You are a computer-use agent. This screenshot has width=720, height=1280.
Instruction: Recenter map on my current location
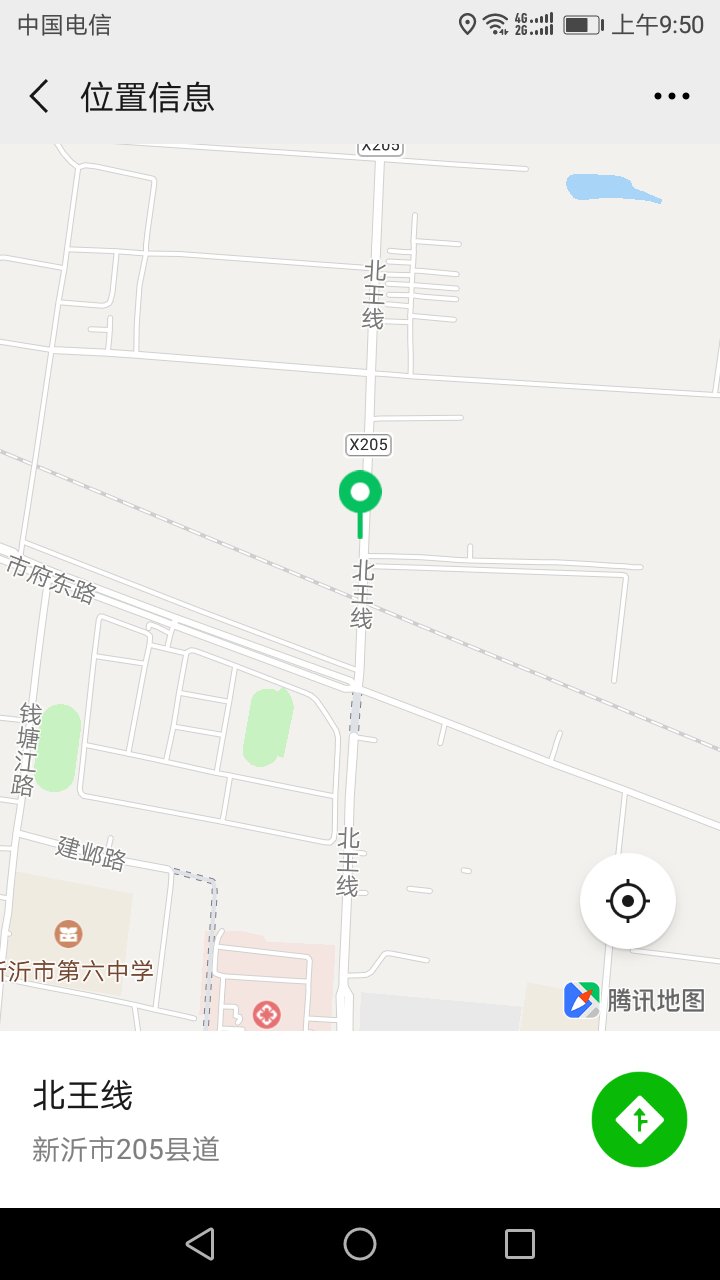click(x=627, y=901)
